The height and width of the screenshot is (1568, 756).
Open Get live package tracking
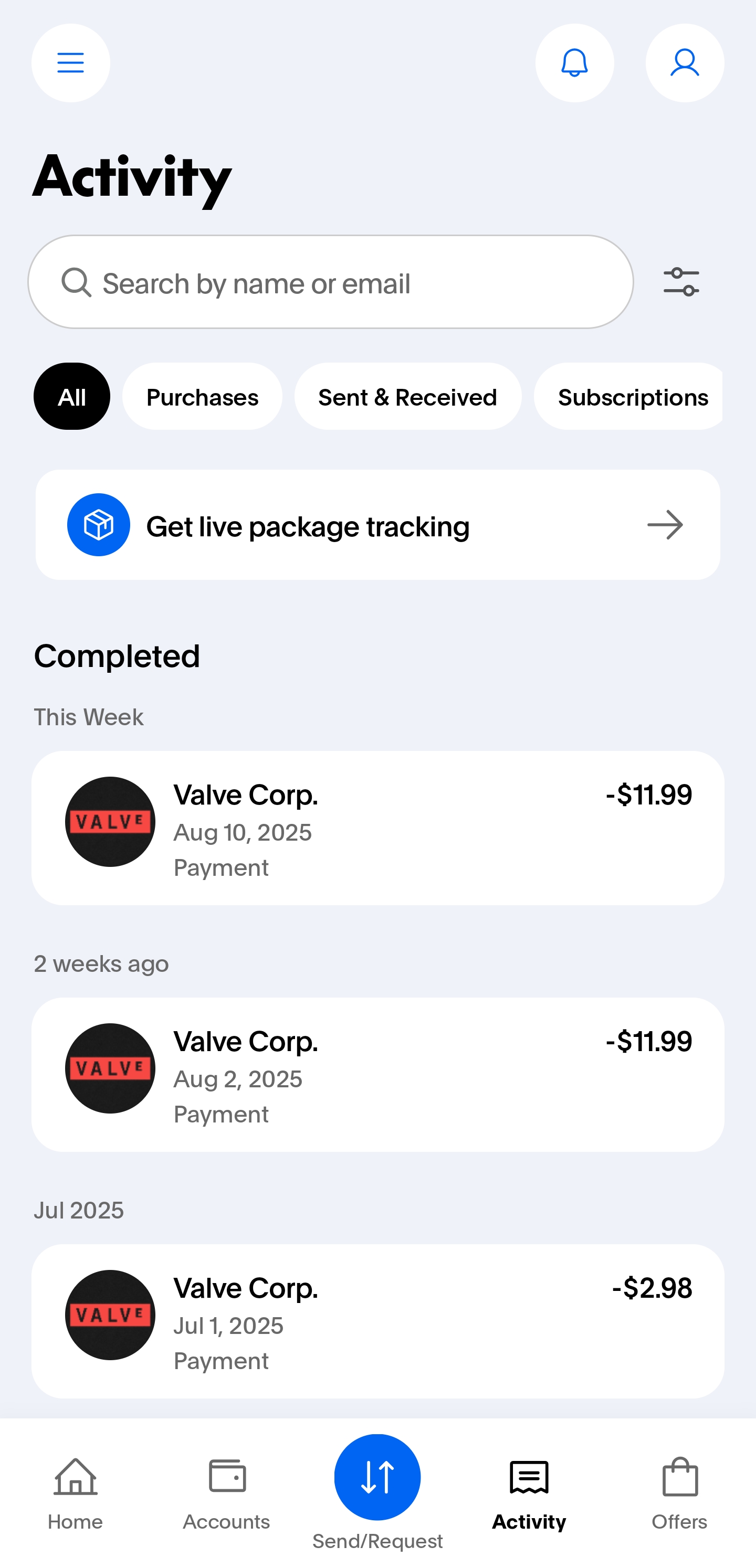pos(377,525)
